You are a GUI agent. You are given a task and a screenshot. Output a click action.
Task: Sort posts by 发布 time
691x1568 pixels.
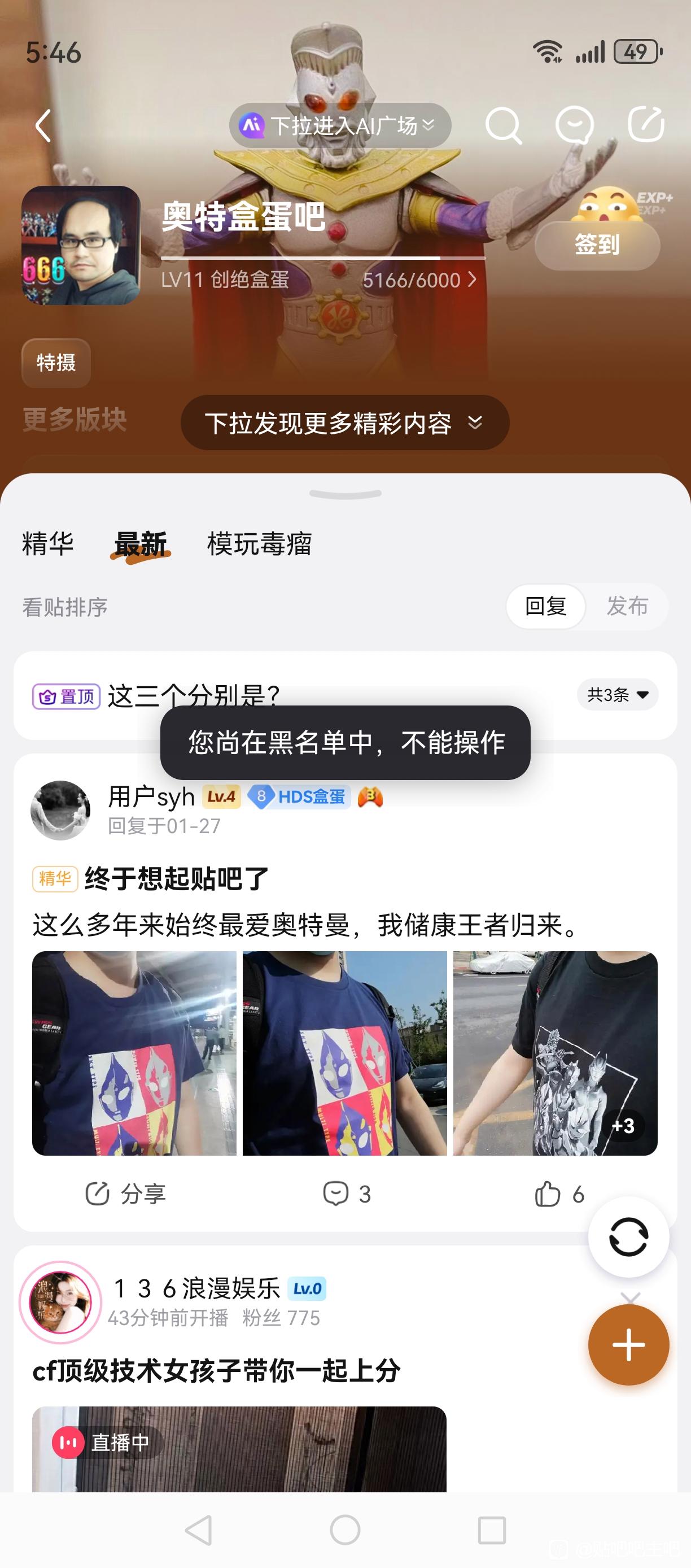pyautogui.click(x=627, y=606)
